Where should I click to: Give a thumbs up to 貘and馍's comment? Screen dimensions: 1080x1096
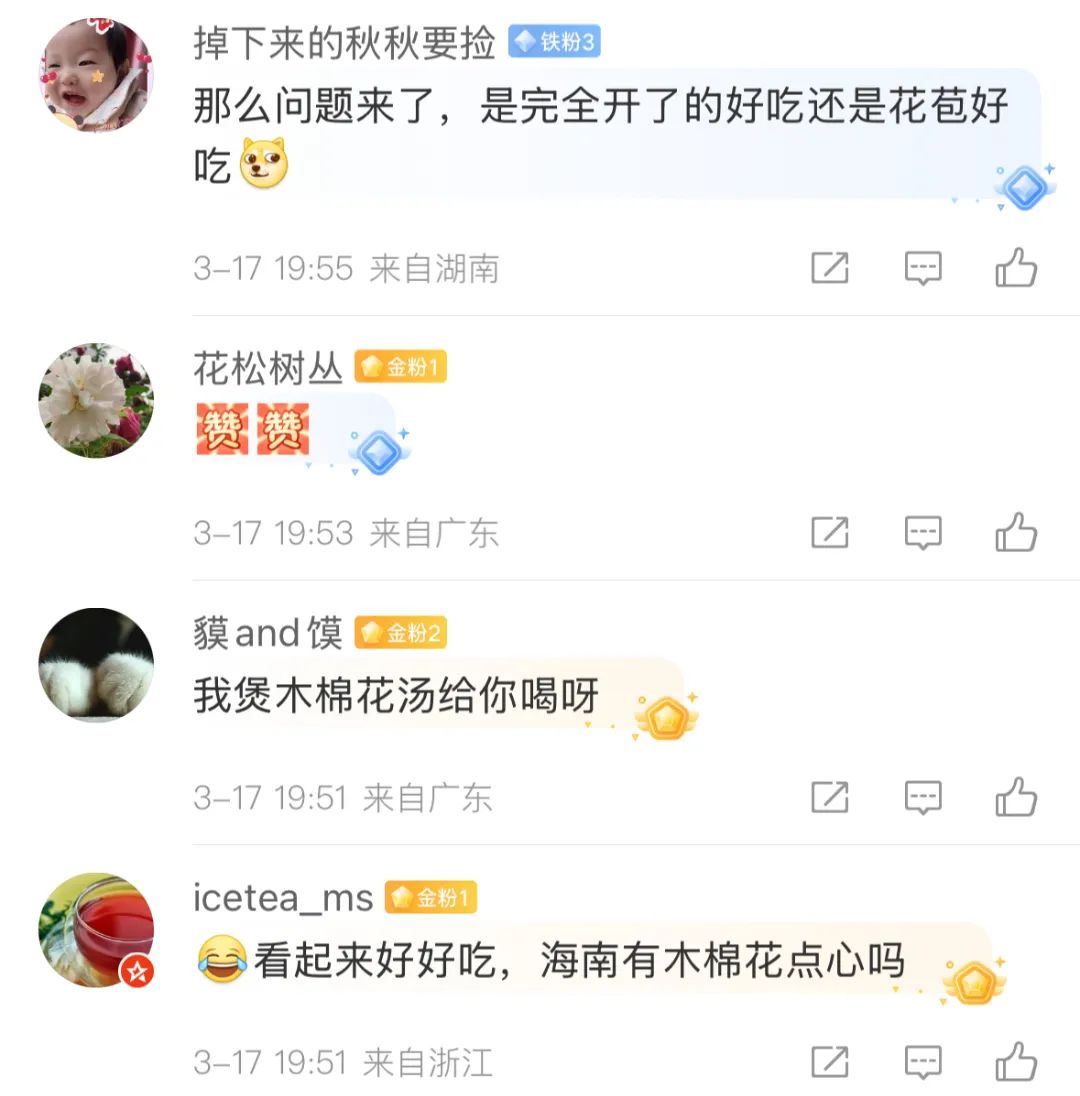(x=1016, y=798)
